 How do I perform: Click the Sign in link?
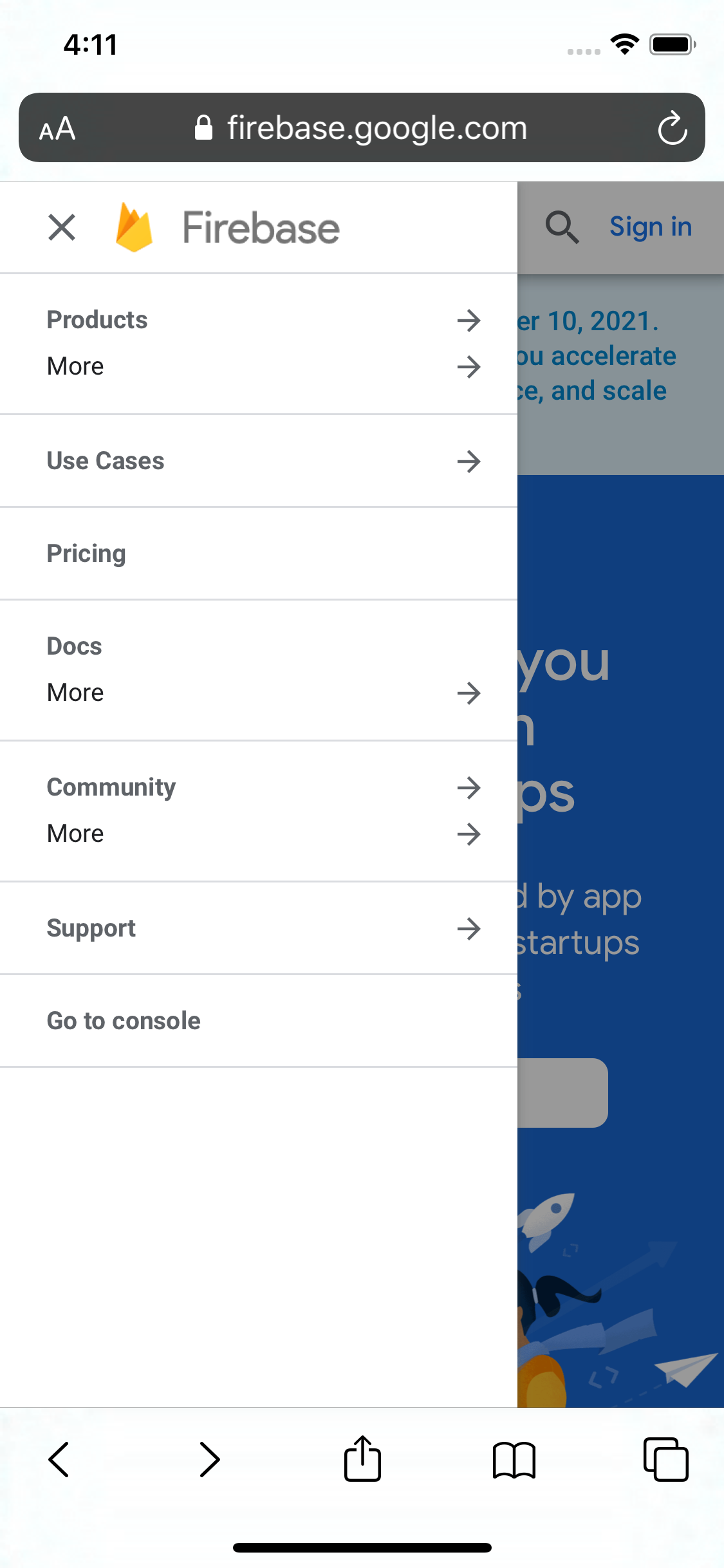[650, 227]
